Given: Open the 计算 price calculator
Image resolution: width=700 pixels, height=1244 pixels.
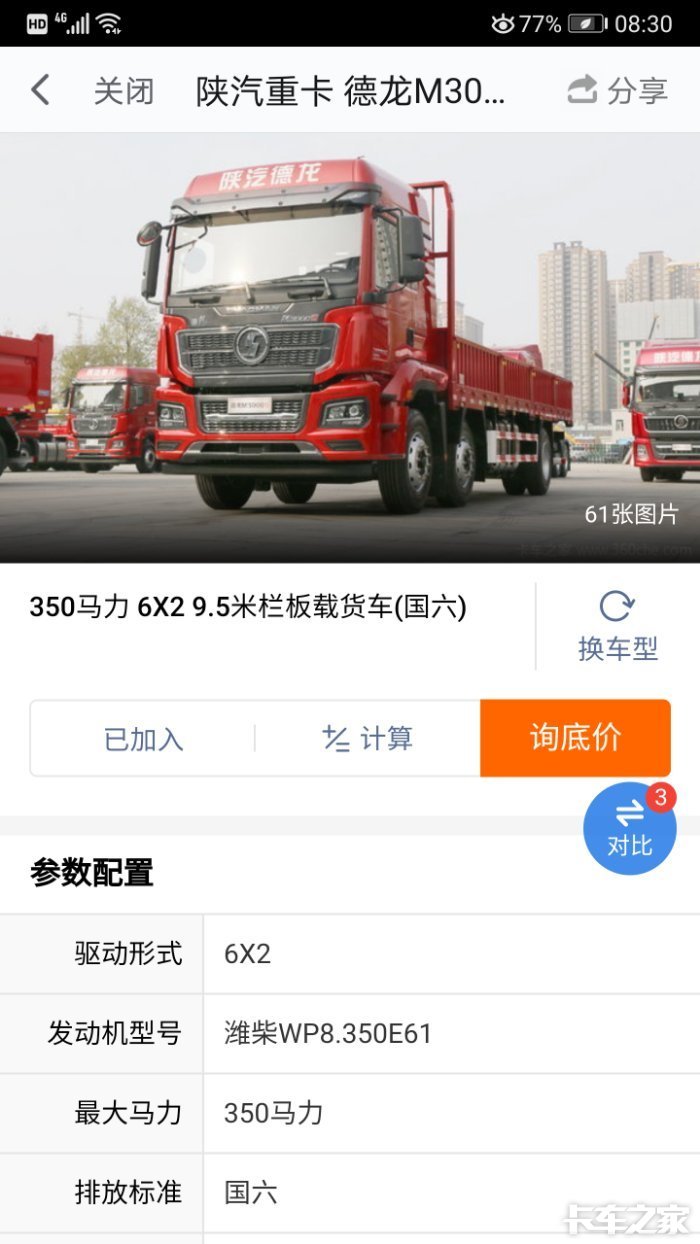Looking at the screenshot, I should point(367,739).
